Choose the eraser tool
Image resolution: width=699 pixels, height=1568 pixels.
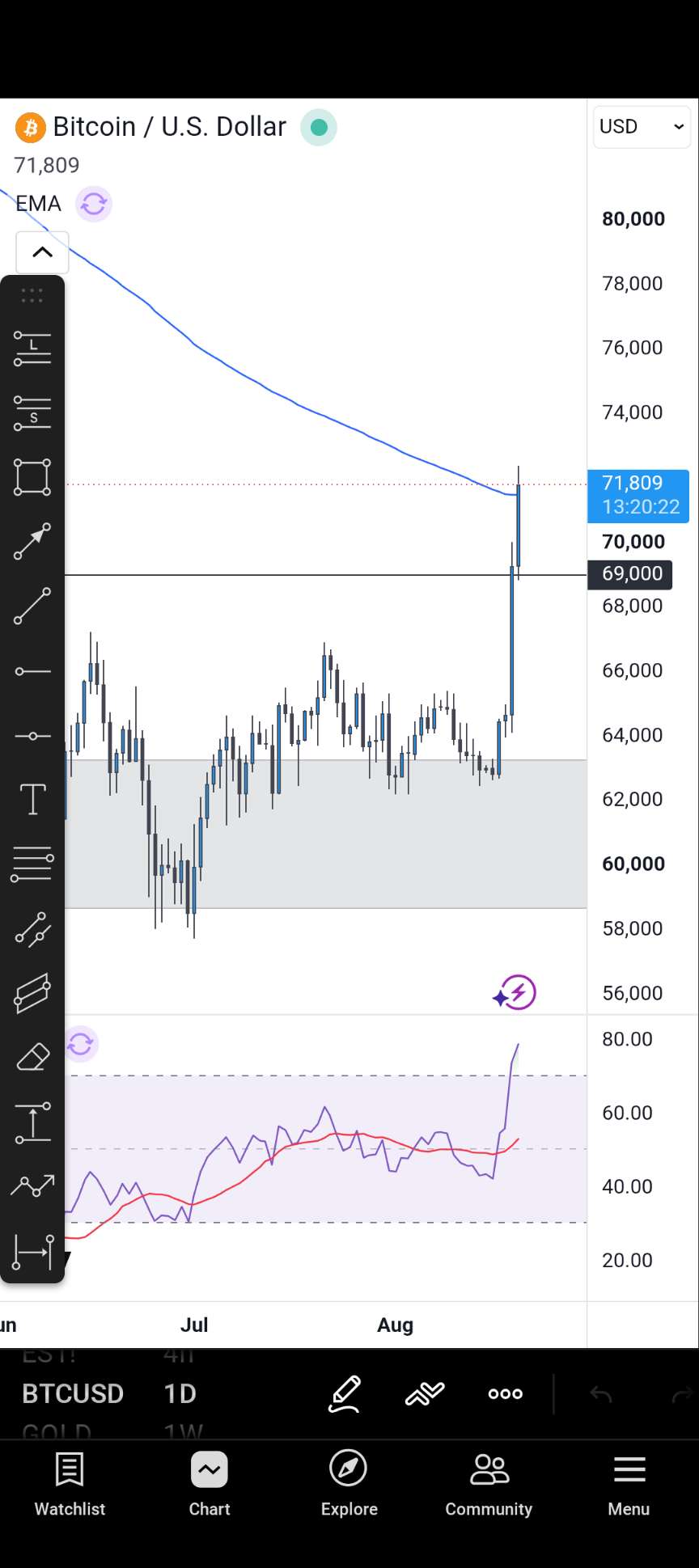32,1057
